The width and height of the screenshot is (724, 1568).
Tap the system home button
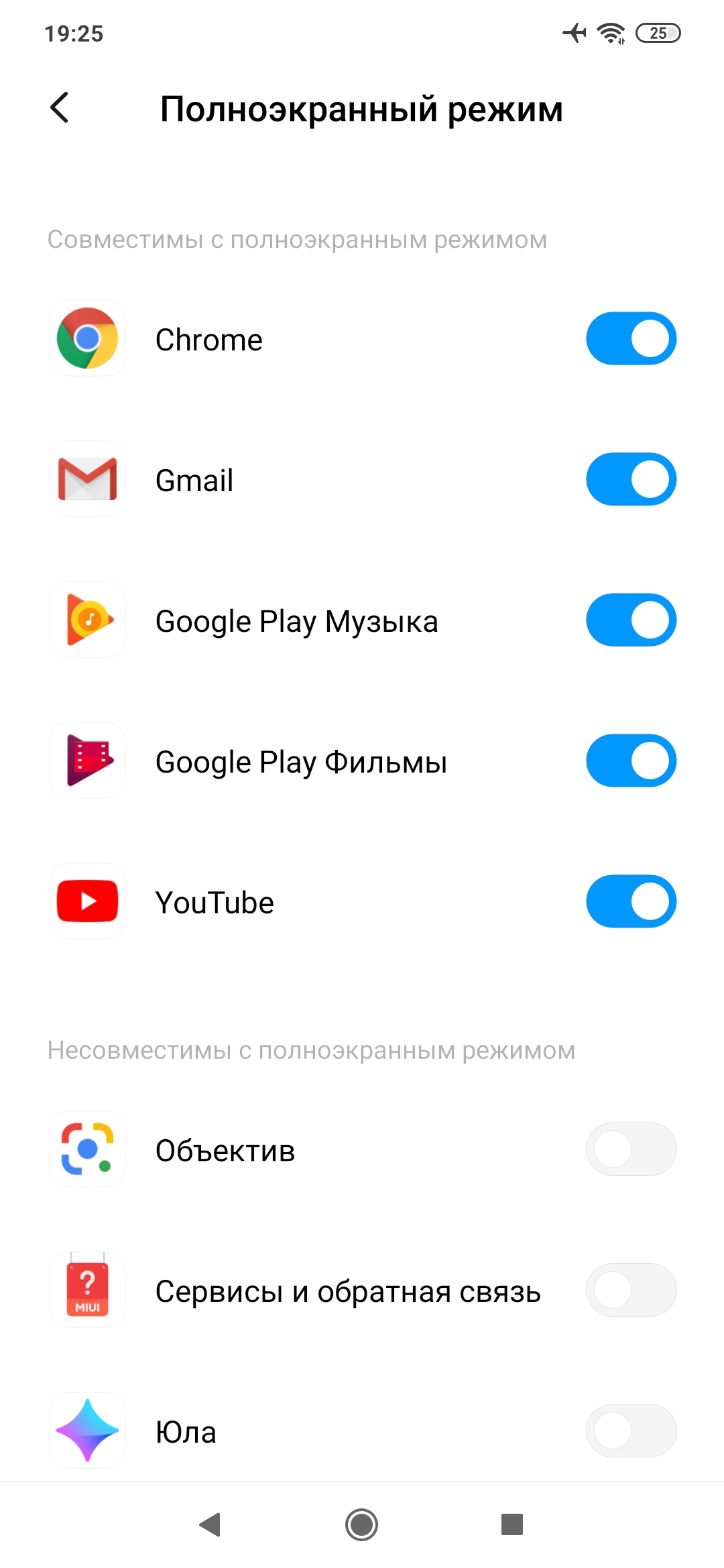(x=362, y=1525)
